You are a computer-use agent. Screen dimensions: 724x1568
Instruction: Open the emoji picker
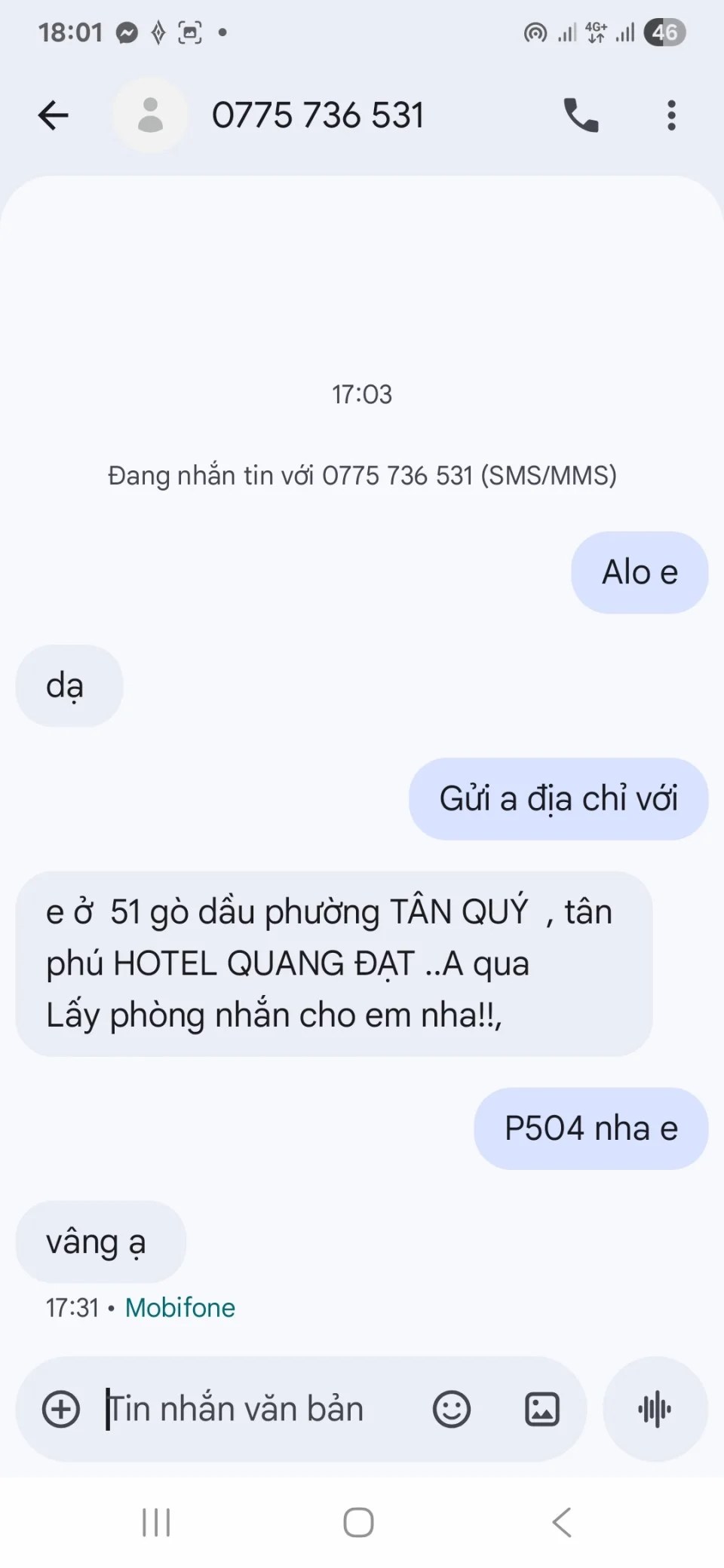point(452,1409)
